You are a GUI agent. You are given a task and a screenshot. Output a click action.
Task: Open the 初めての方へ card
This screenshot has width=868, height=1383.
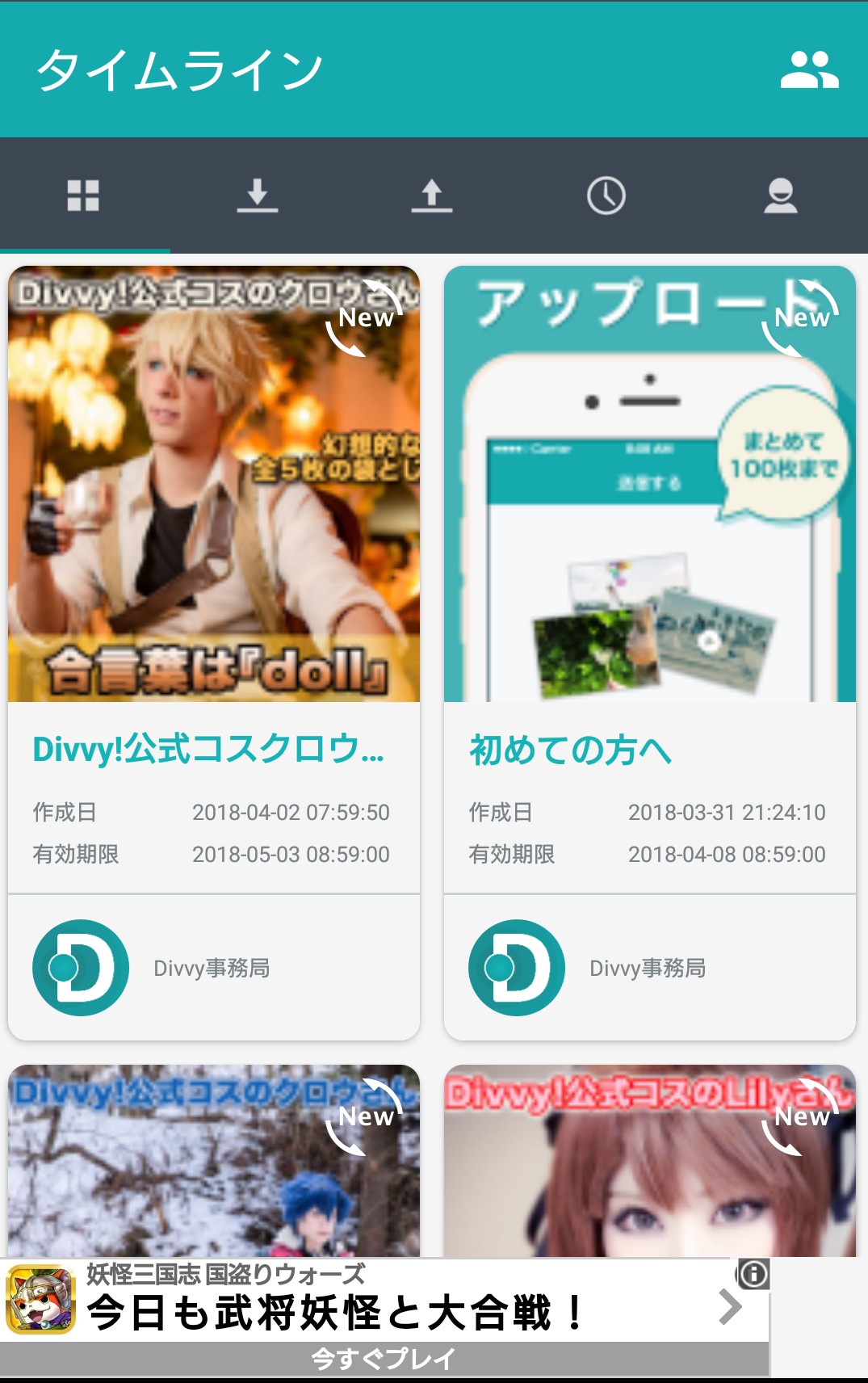click(x=650, y=653)
